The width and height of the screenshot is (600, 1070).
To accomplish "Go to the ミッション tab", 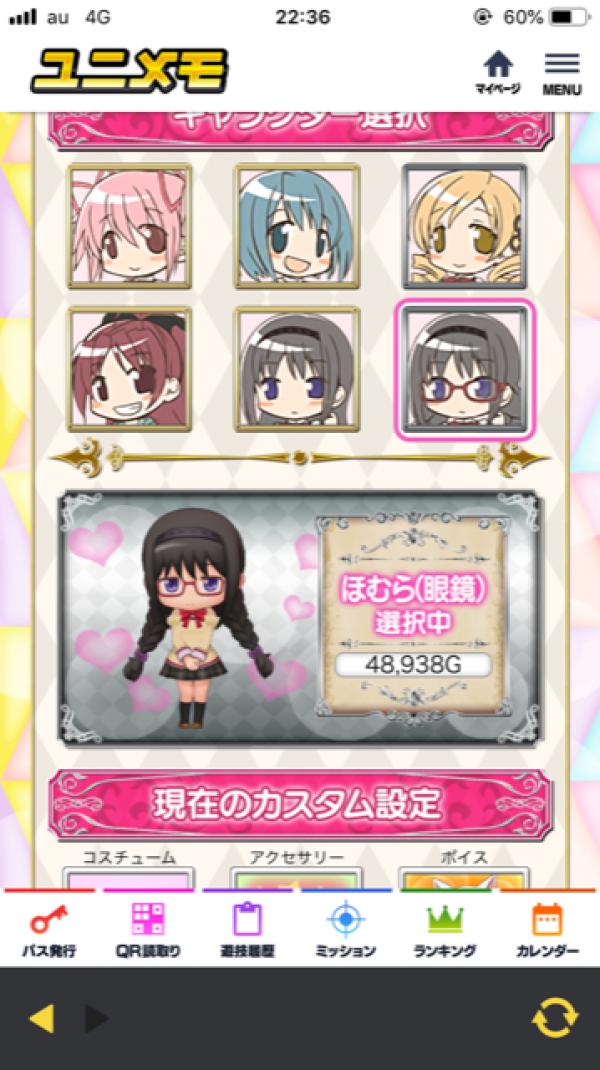I will click(x=346, y=932).
